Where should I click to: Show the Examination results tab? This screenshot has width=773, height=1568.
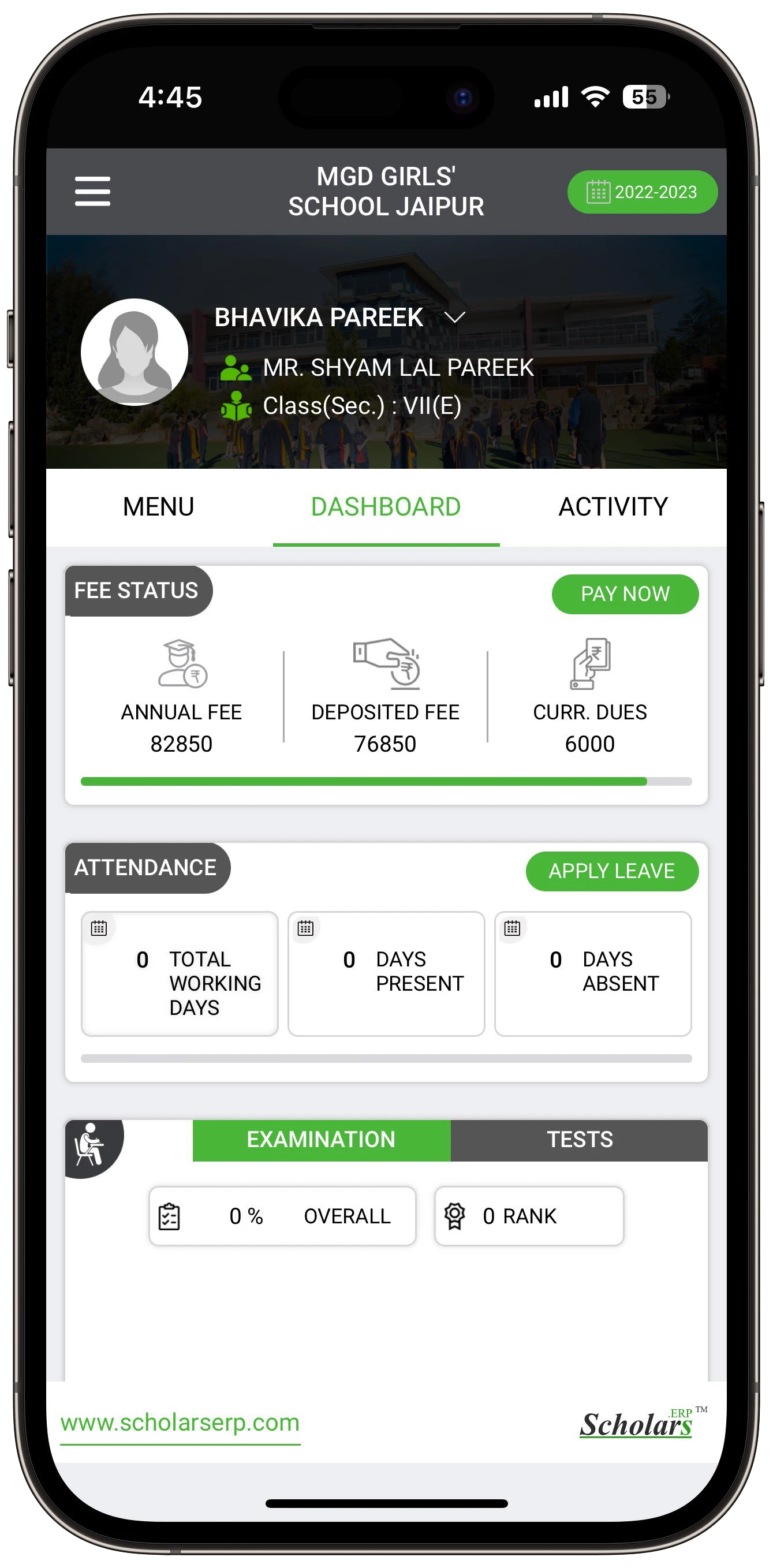[x=322, y=1140]
